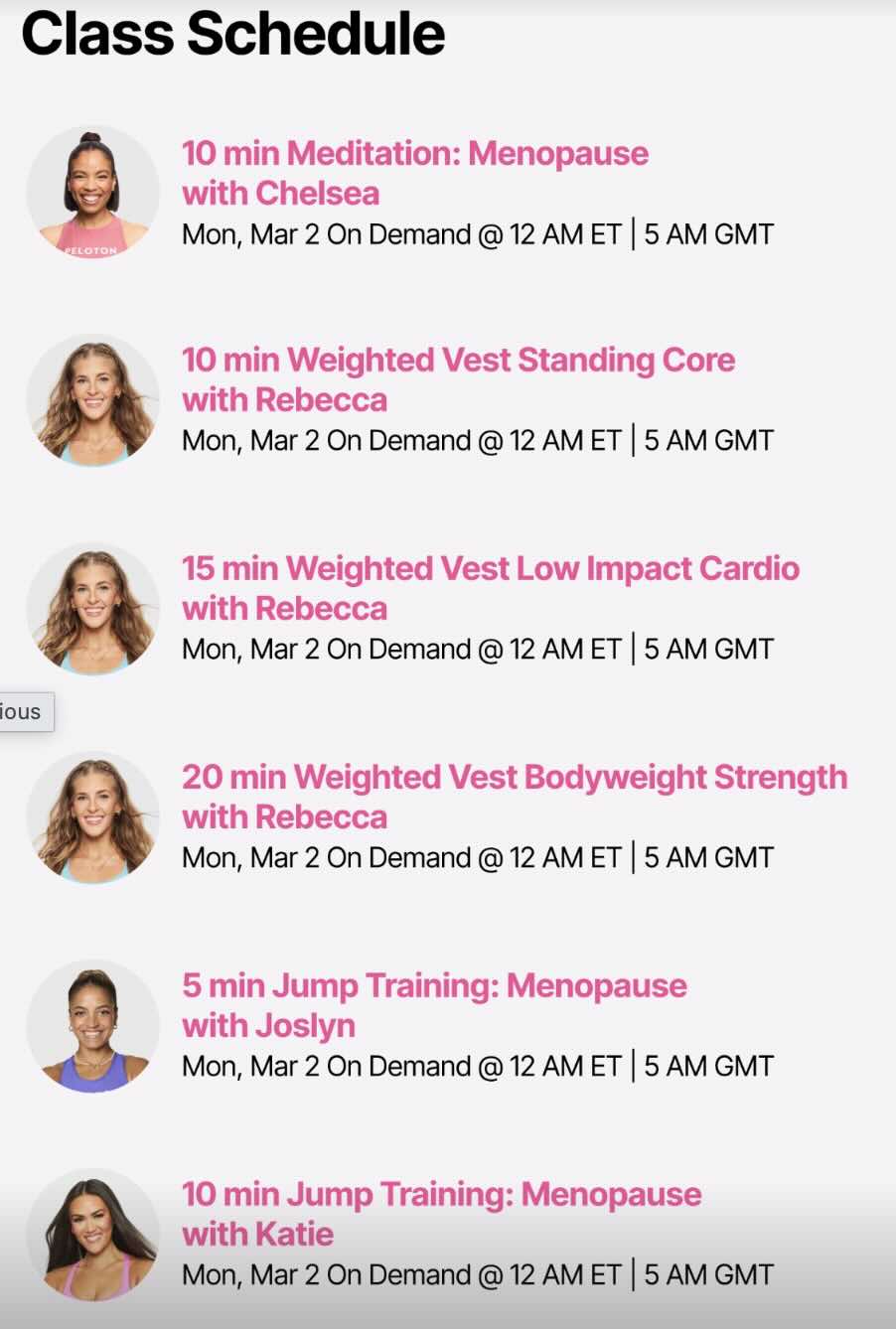Click the schedule info under Katie's class

point(477,1274)
